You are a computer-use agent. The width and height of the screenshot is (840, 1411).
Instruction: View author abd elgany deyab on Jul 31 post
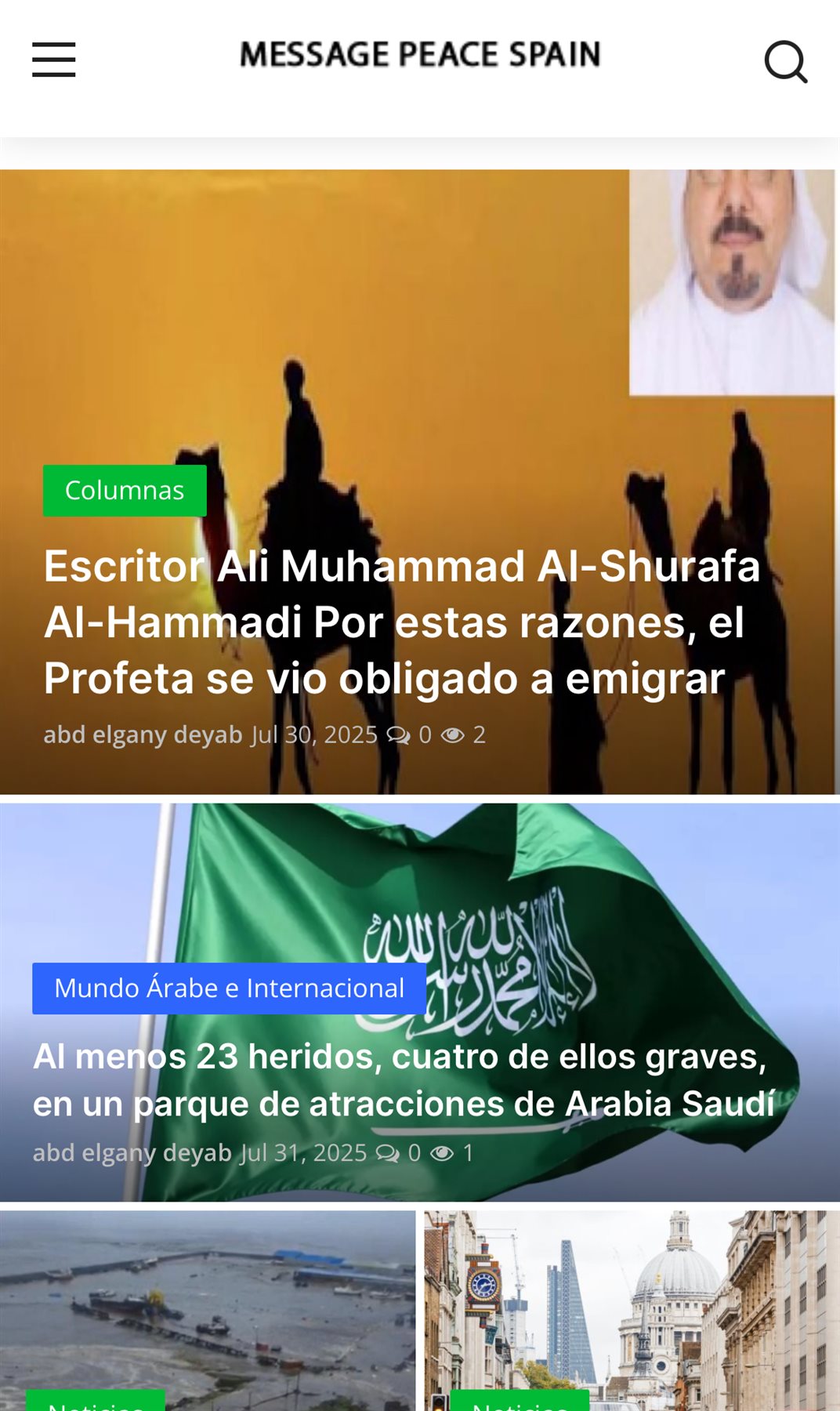pos(132,1152)
